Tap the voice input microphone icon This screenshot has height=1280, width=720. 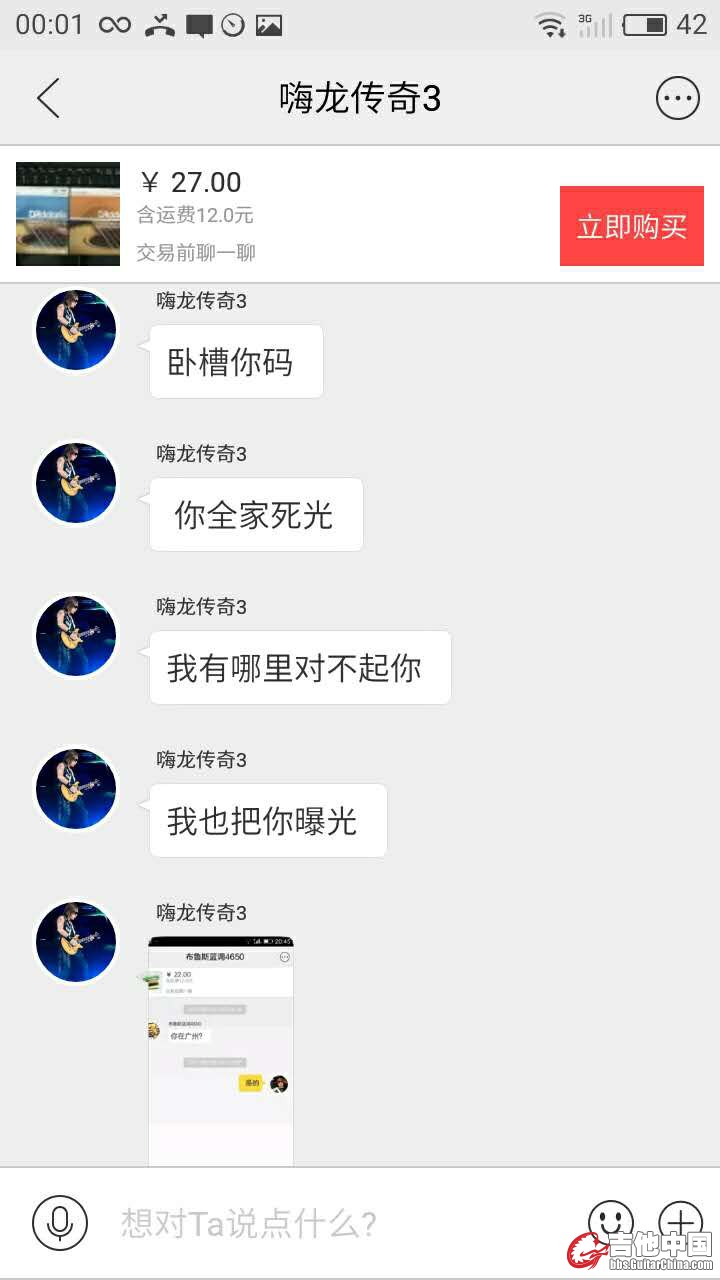tap(60, 1222)
